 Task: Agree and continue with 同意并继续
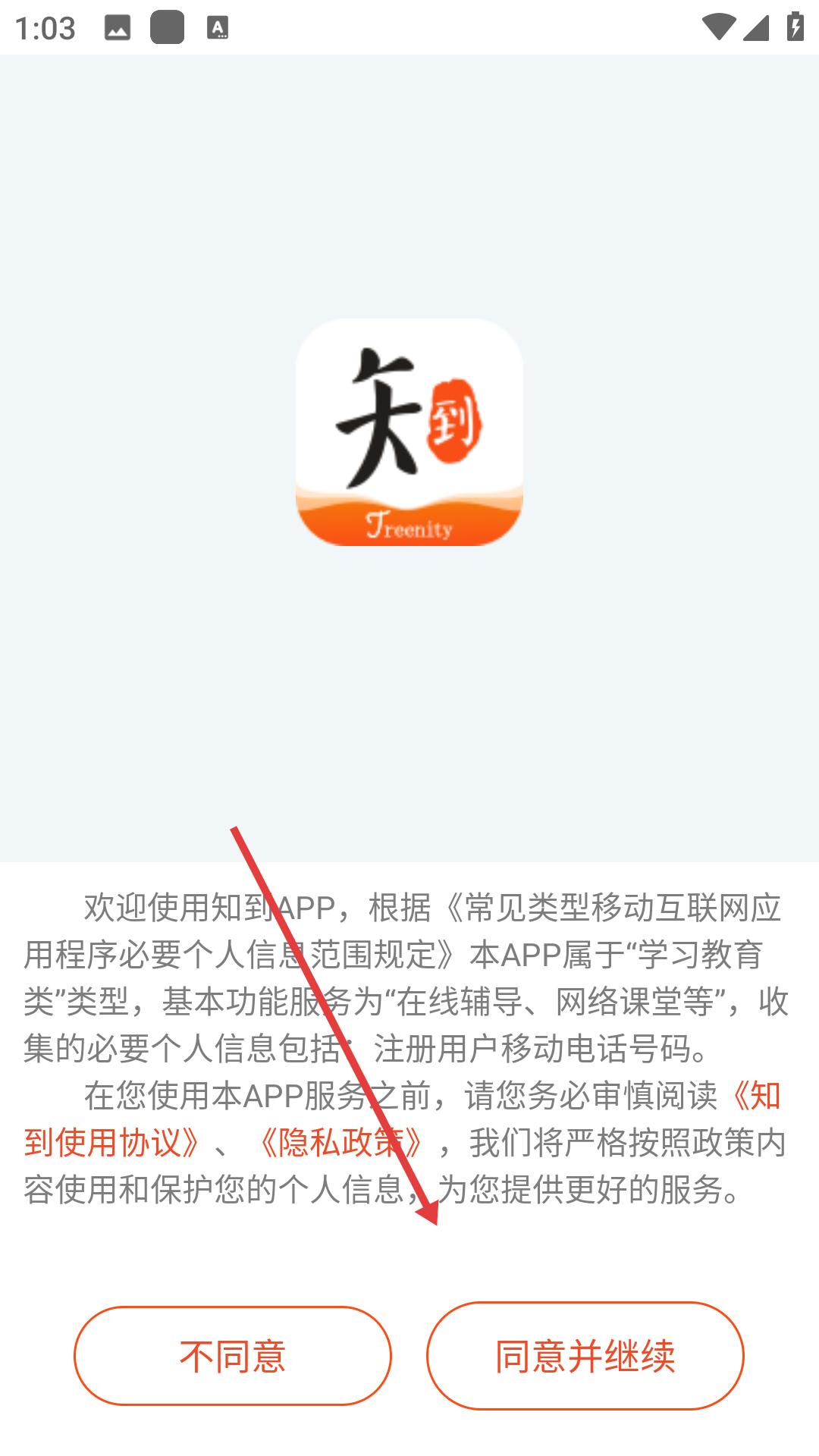point(585,1356)
